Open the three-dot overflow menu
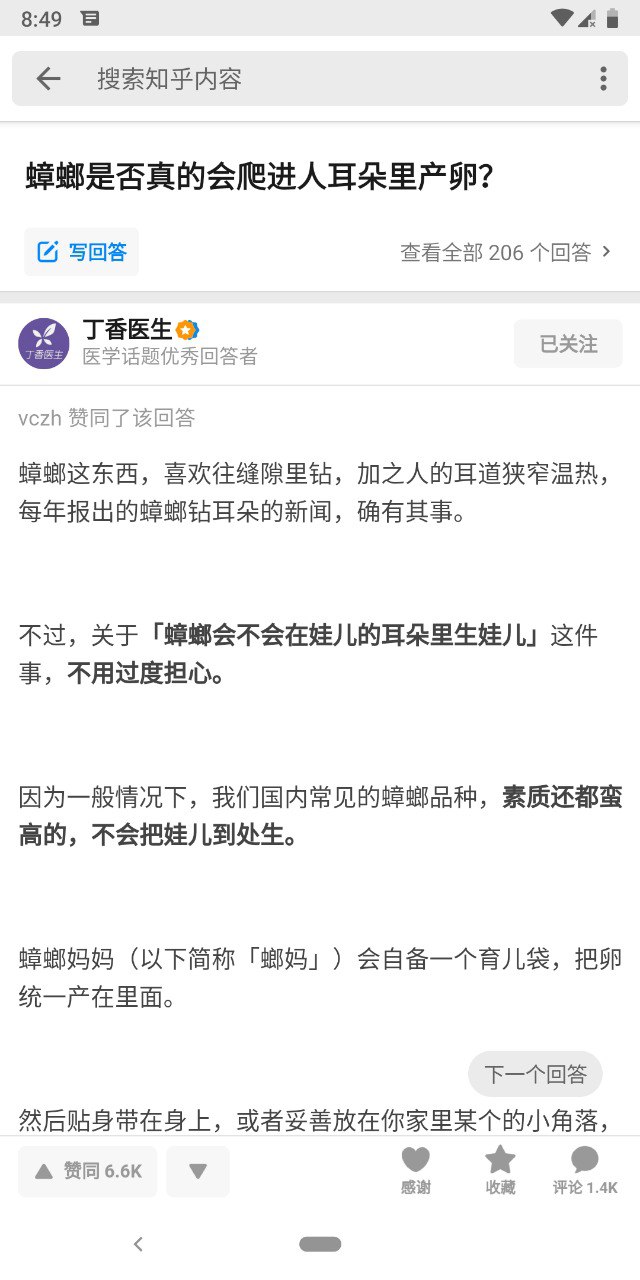Screen dimensions: 640x1280 click(603, 79)
